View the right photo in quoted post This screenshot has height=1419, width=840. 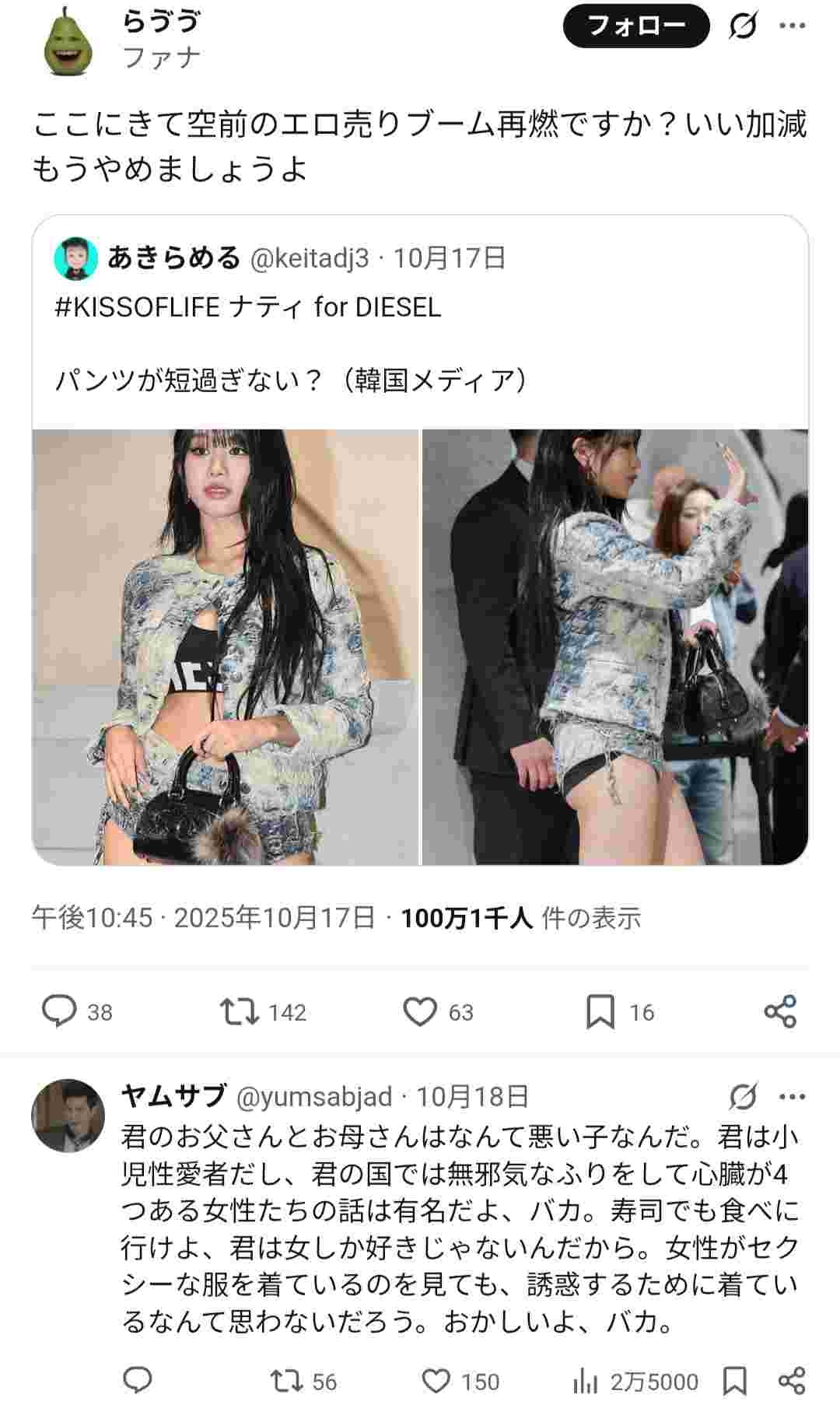click(615, 646)
